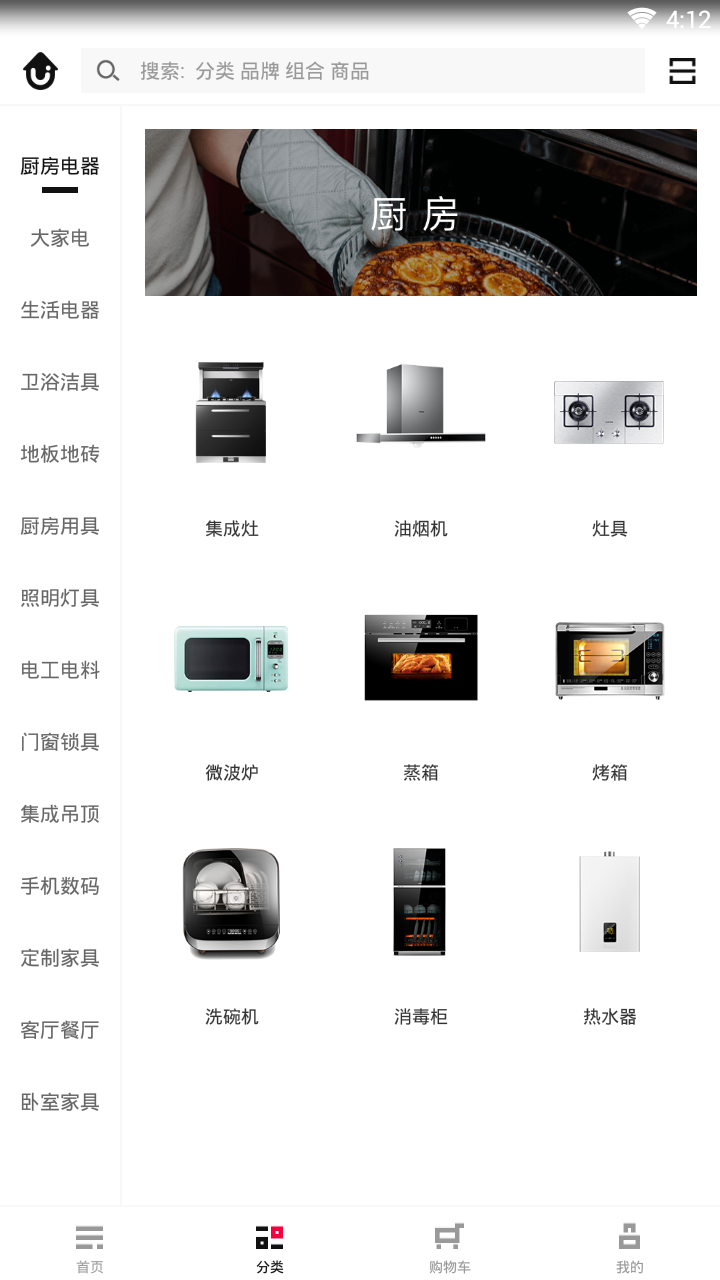The image size is (720, 1280).
Task: Go to the 首页 tab
Action: pos(90,1248)
